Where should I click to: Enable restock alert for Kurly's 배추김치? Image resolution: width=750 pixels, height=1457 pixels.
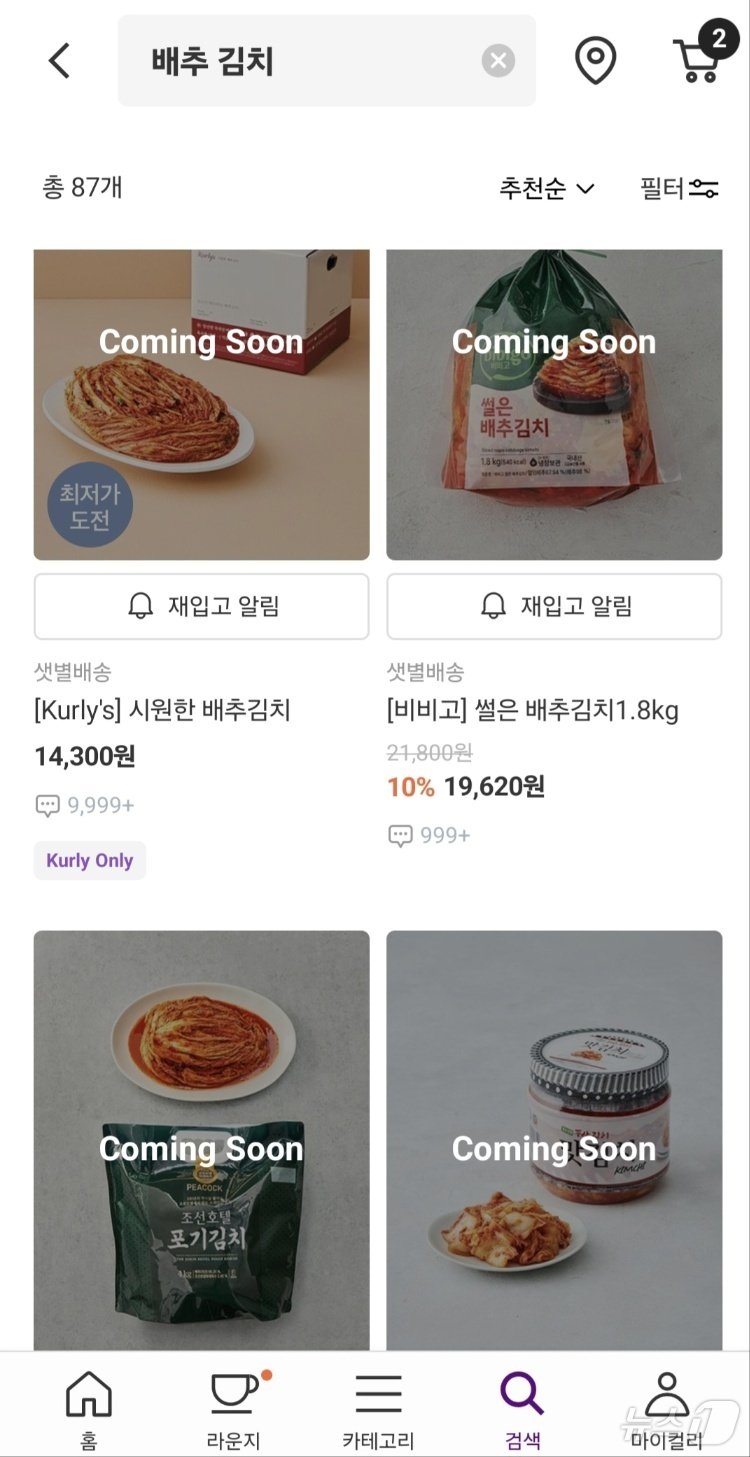(x=201, y=607)
